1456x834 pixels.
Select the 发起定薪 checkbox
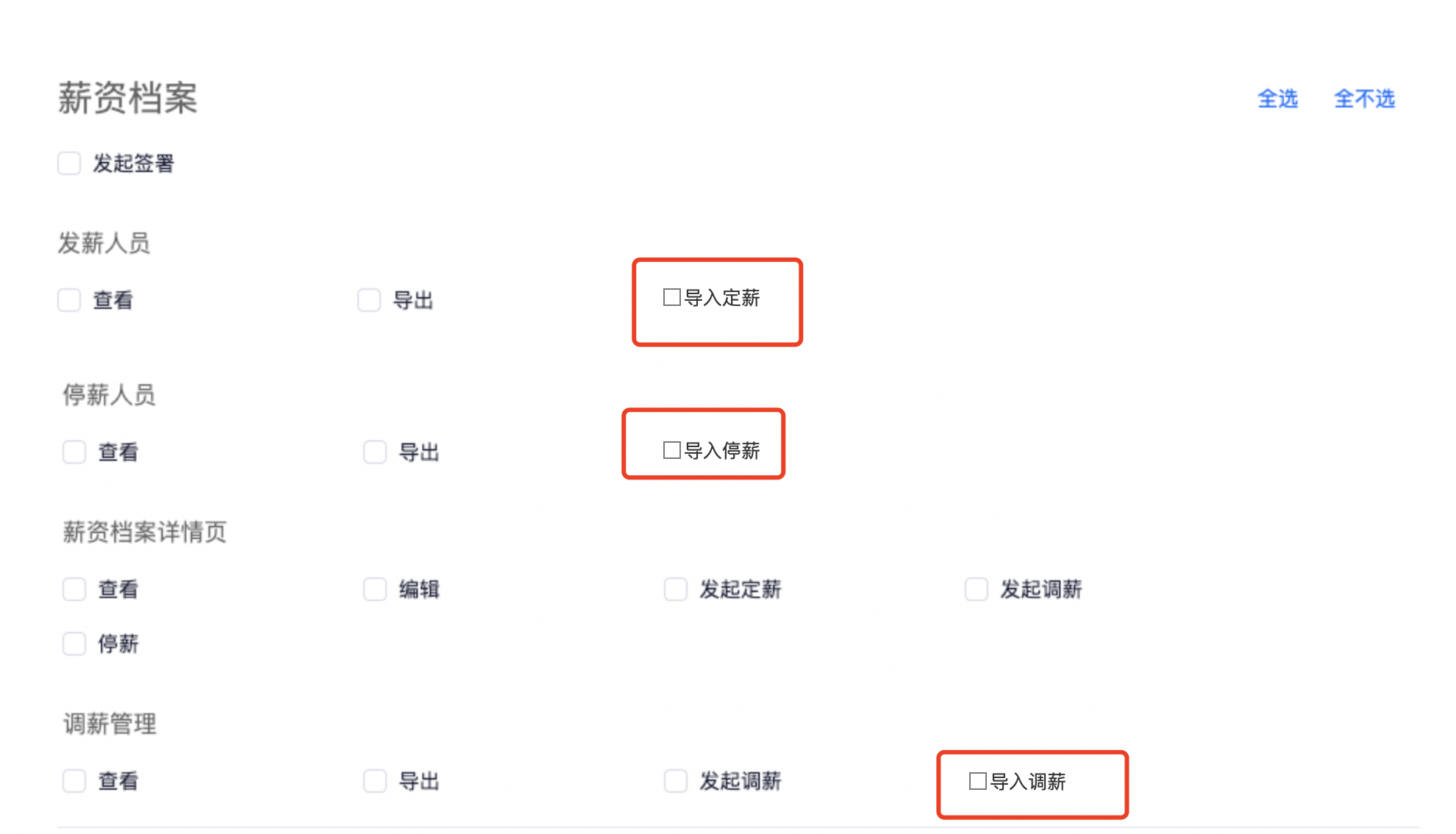click(675, 589)
